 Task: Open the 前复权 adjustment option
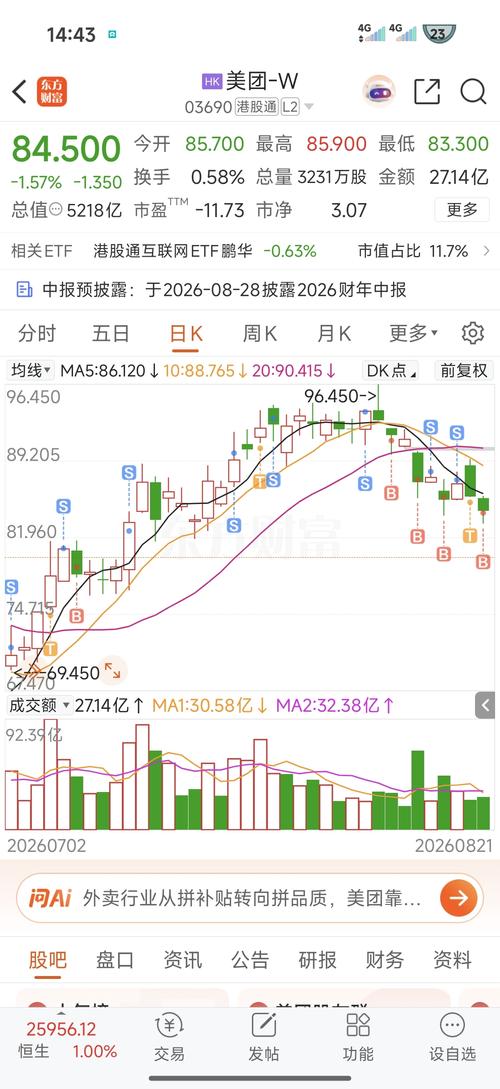click(464, 370)
